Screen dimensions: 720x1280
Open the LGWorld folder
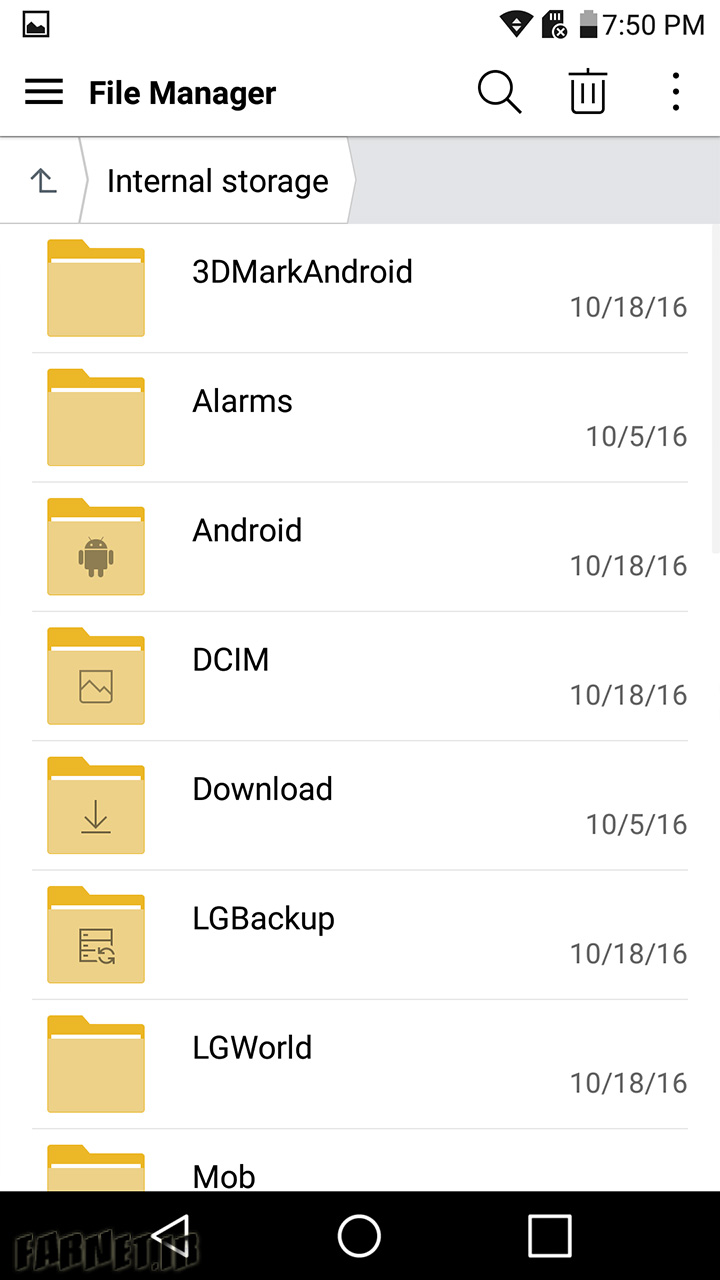coord(360,1063)
